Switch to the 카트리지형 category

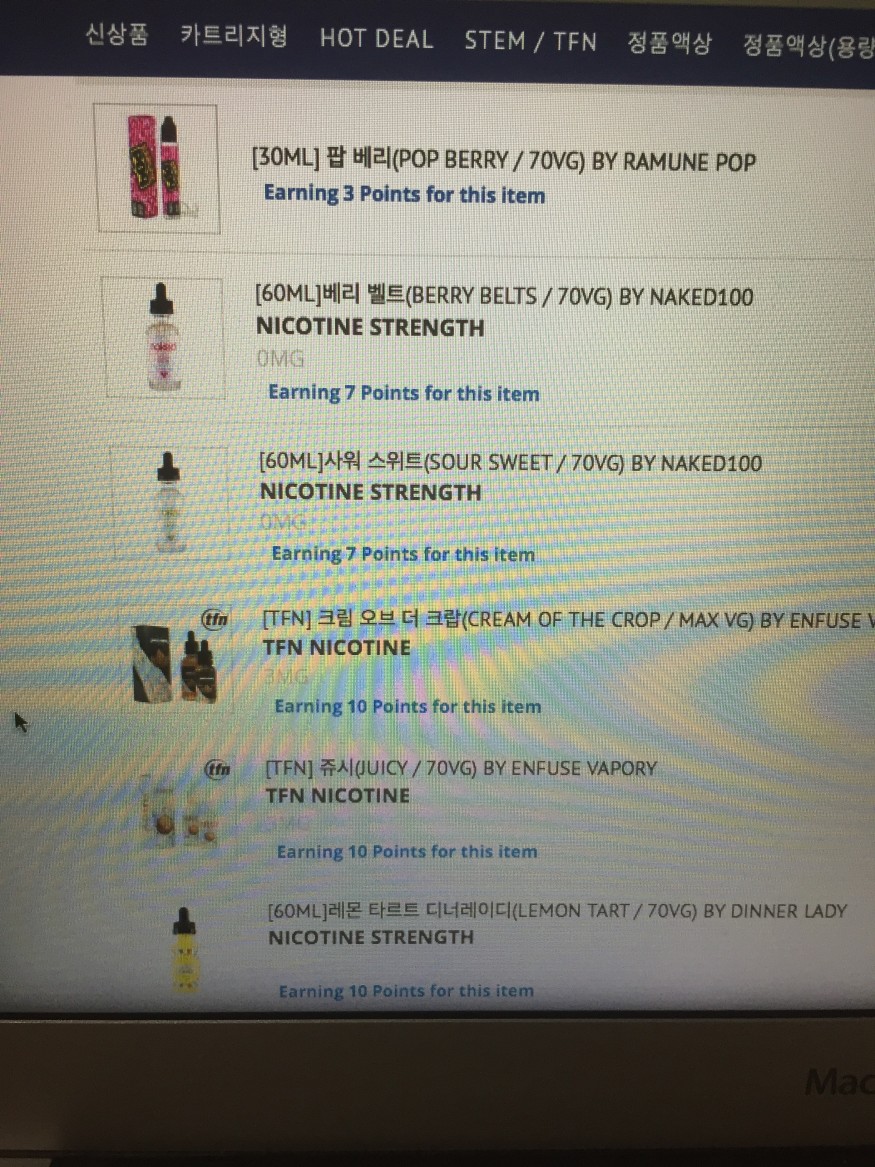click(234, 37)
